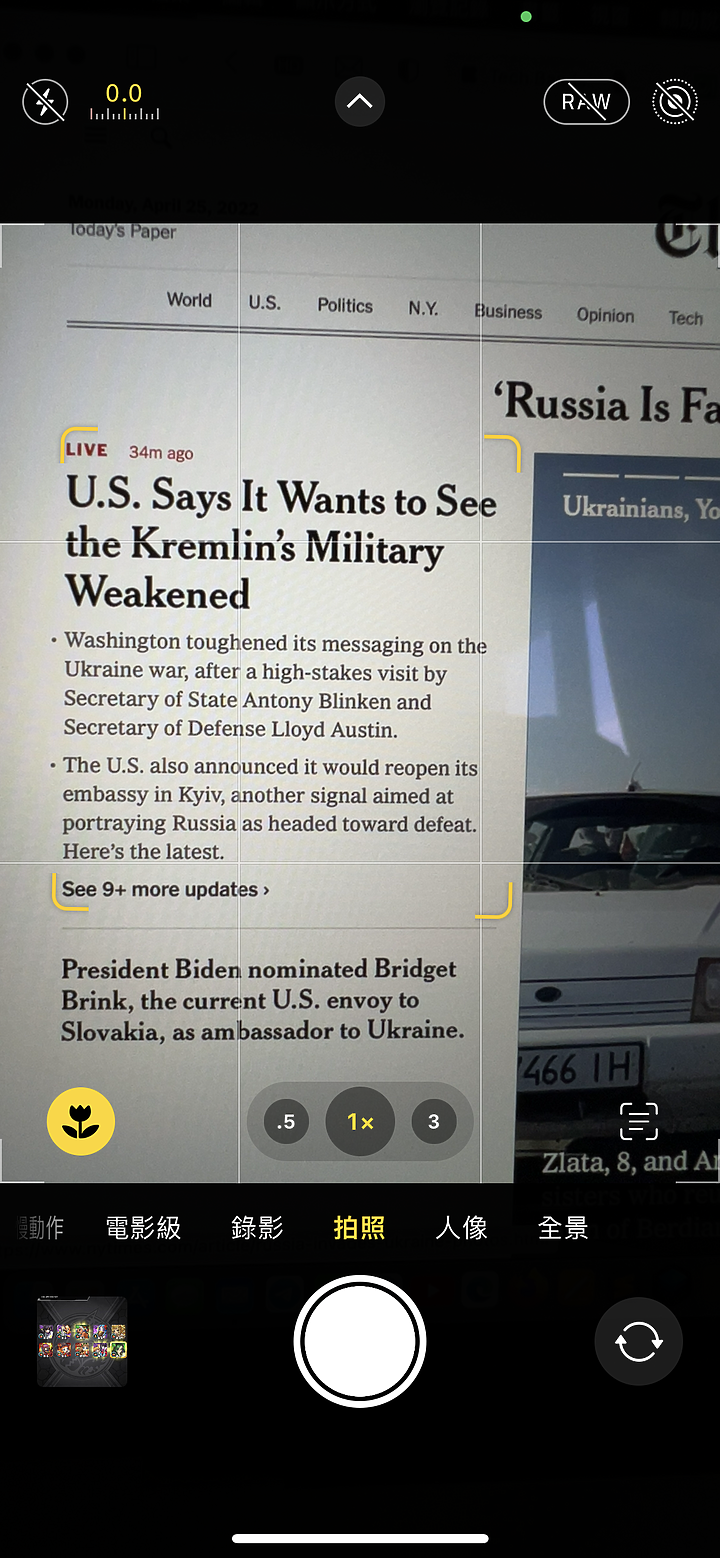This screenshot has width=720, height=1558.
Task: Take a photo with the shutter button
Action: point(360,1342)
